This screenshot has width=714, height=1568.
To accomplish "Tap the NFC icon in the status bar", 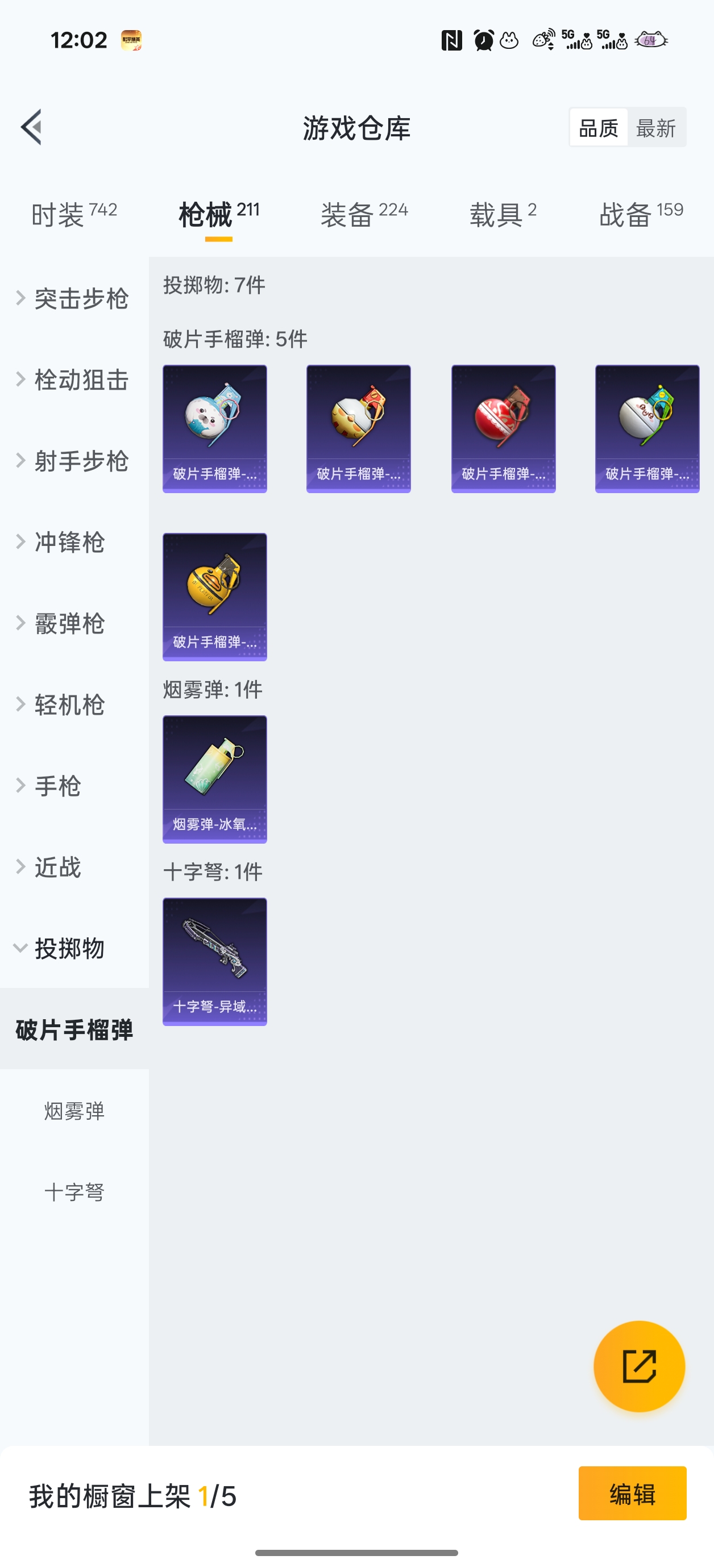I will point(451,40).
